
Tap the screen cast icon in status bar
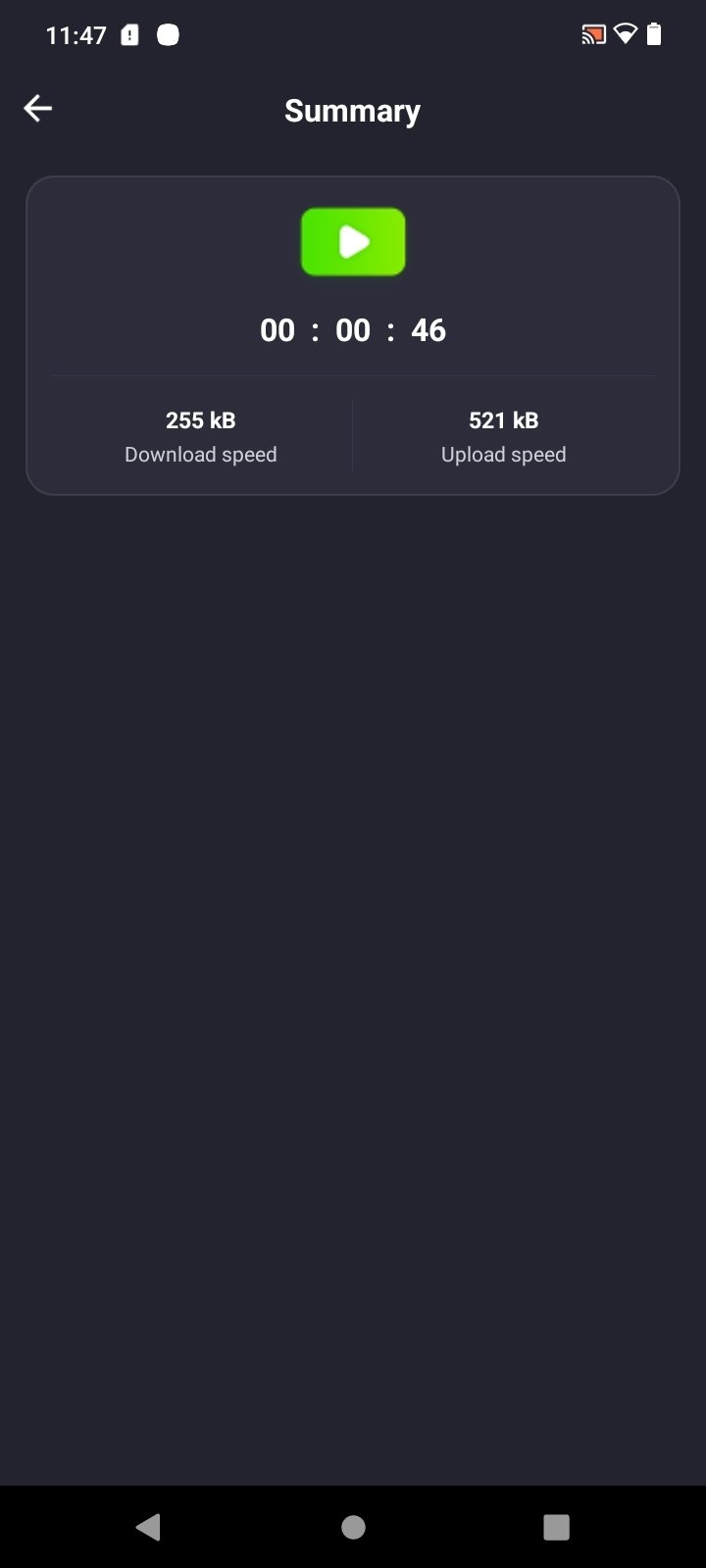click(x=592, y=33)
